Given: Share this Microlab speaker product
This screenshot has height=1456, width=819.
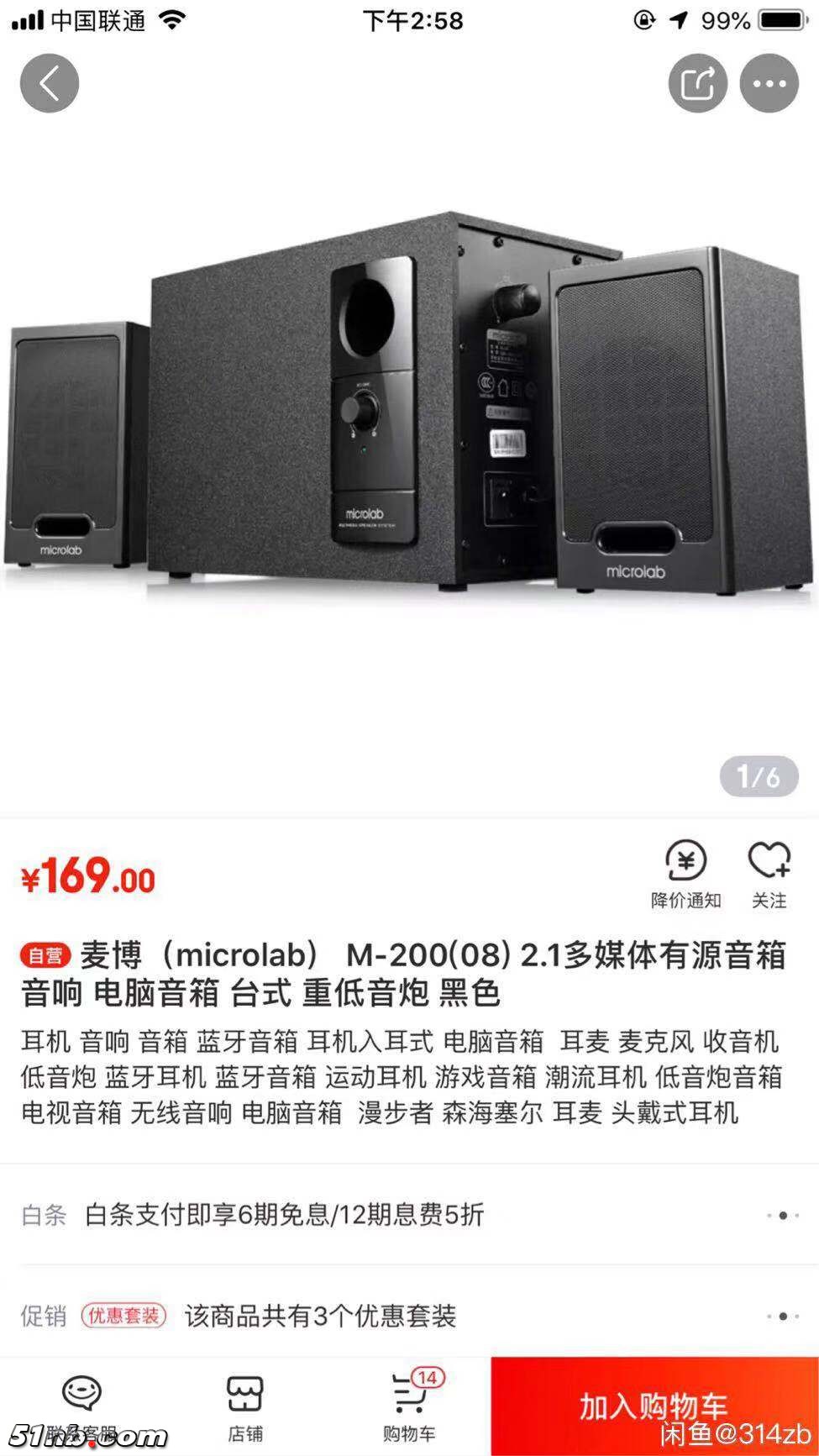Looking at the screenshot, I should click(x=697, y=83).
